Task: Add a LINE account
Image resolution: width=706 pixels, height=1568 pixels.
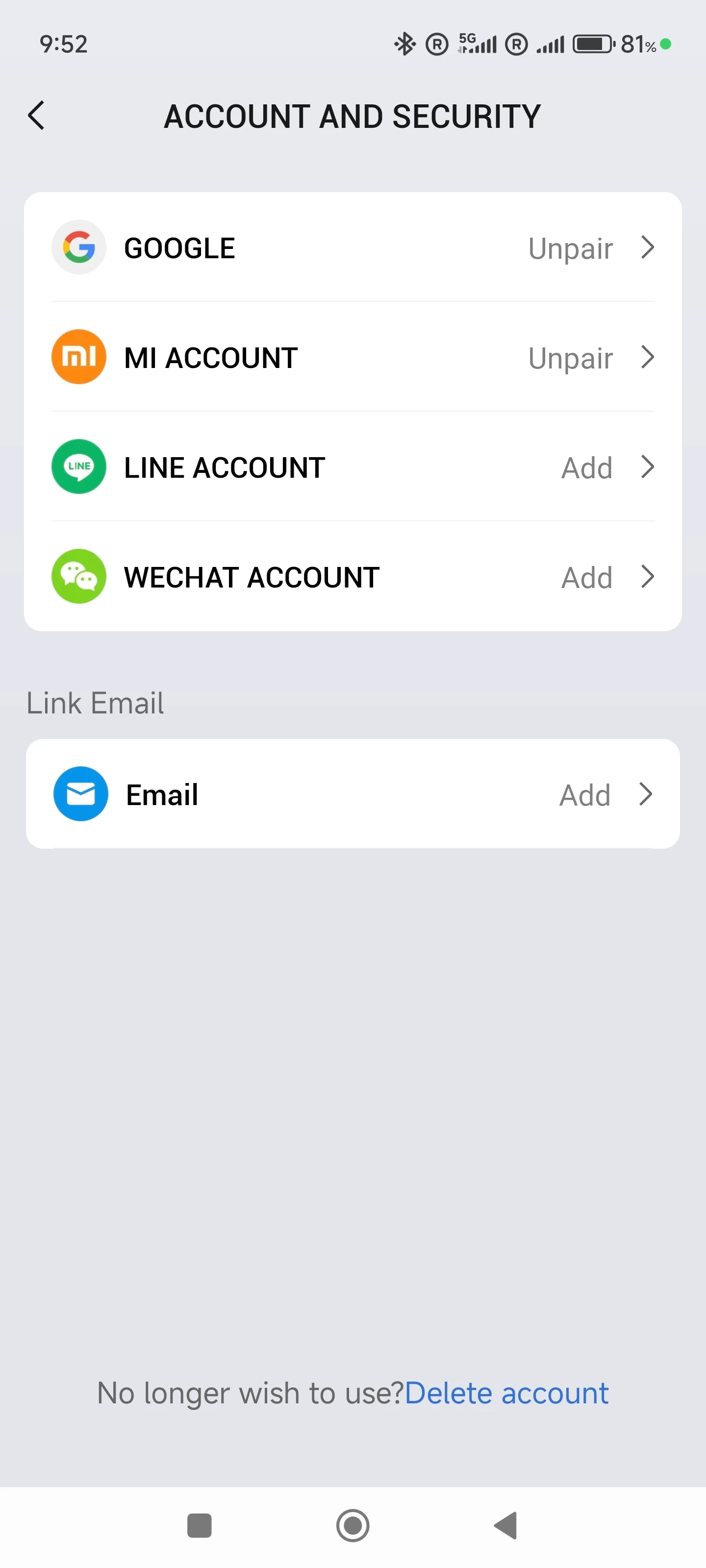Action: point(352,467)
